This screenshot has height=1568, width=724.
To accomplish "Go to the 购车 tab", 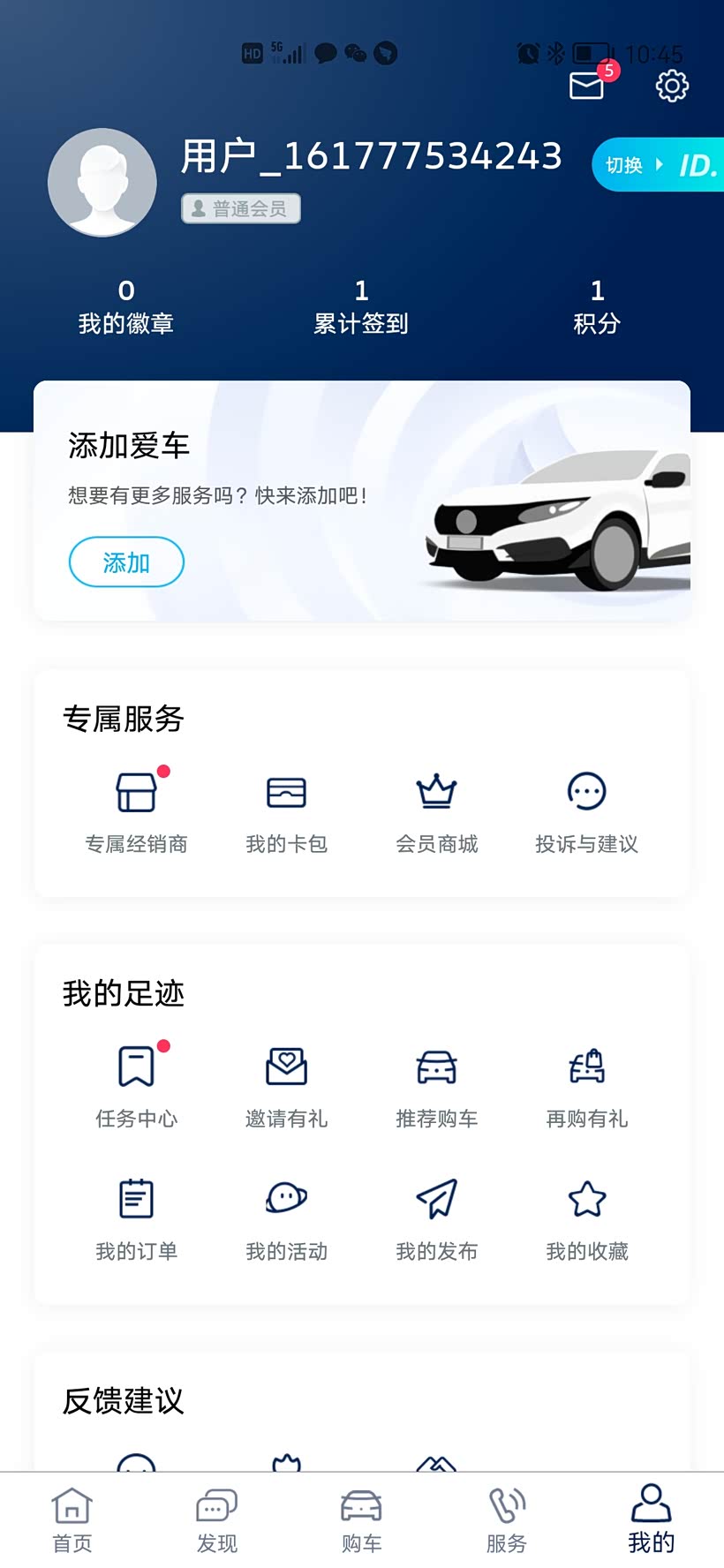I will (362, 1519).
